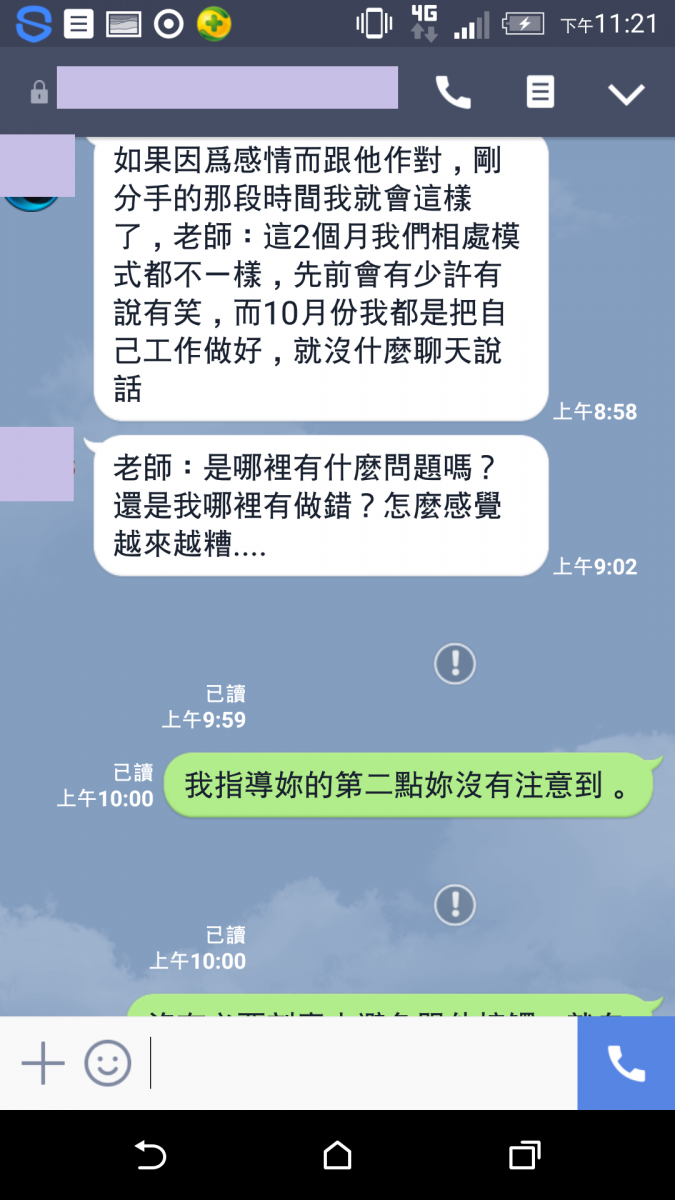Focus the message input field

pos(360,1063)
